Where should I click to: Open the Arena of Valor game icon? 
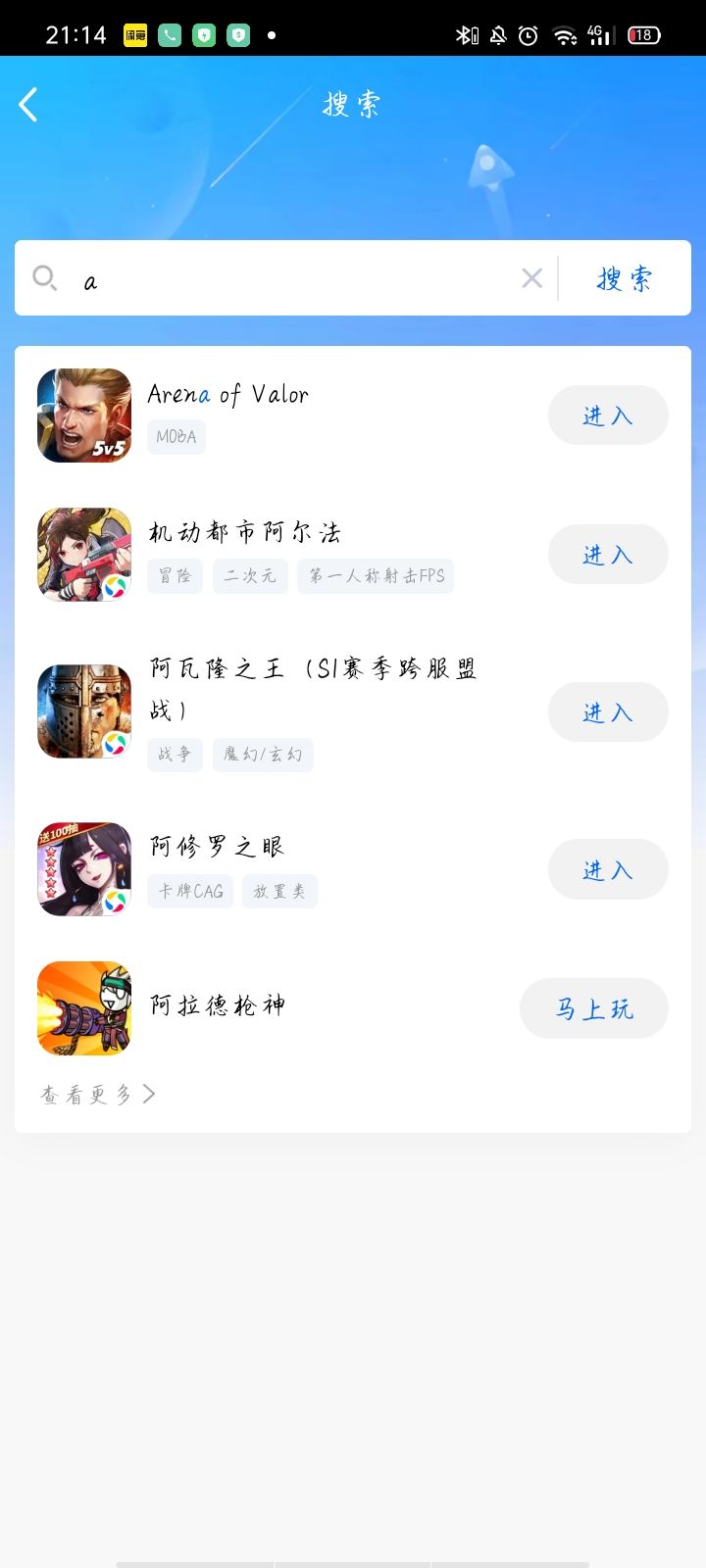(x=84, y=416)
